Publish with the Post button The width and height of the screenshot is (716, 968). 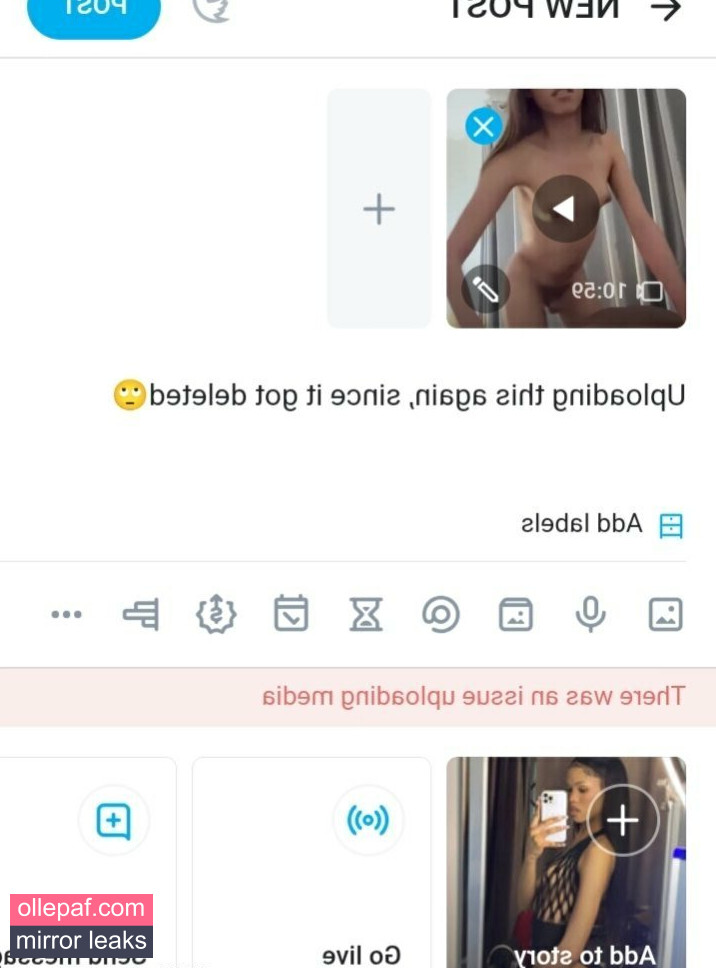94,10
